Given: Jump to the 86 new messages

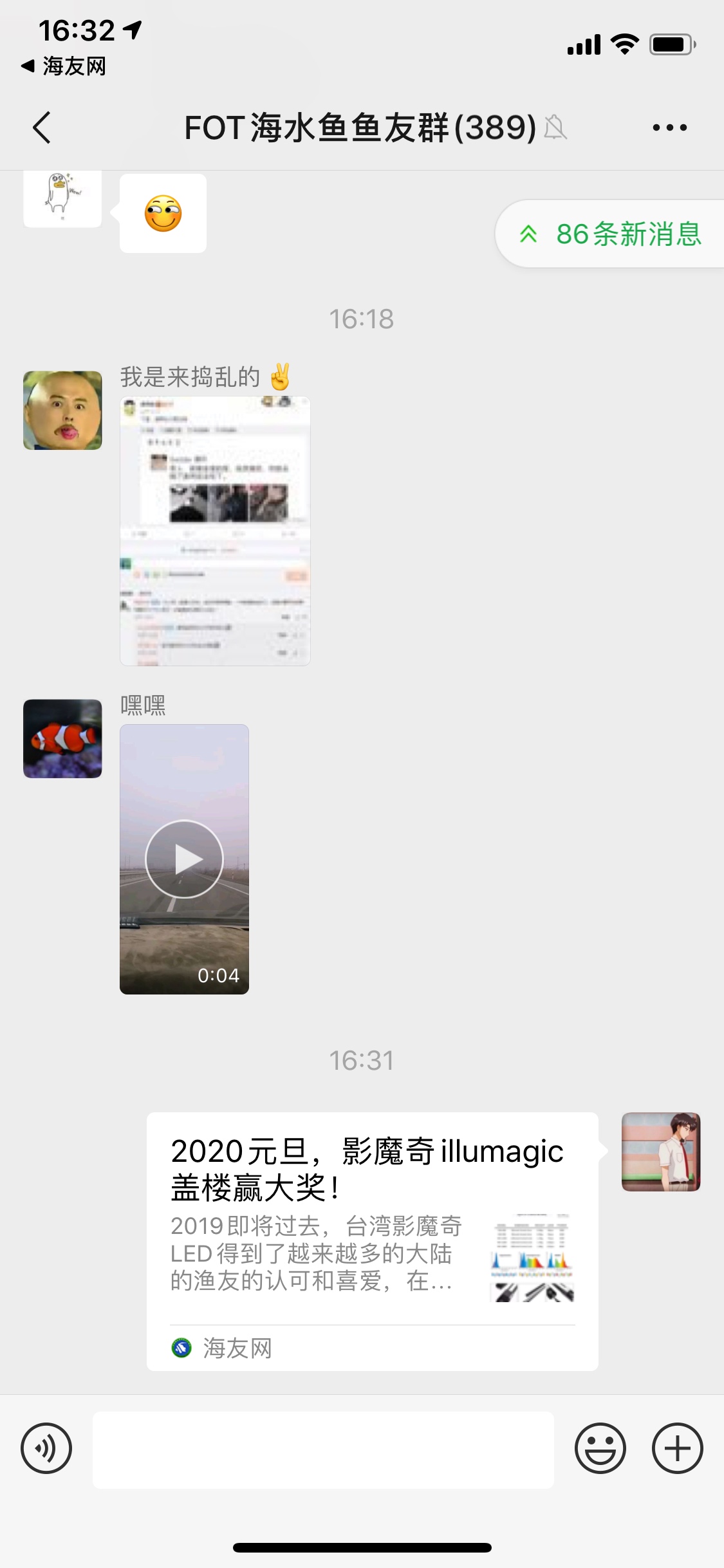Looking at the screenshot, I should pyautogui.click(x=610, y=234).
